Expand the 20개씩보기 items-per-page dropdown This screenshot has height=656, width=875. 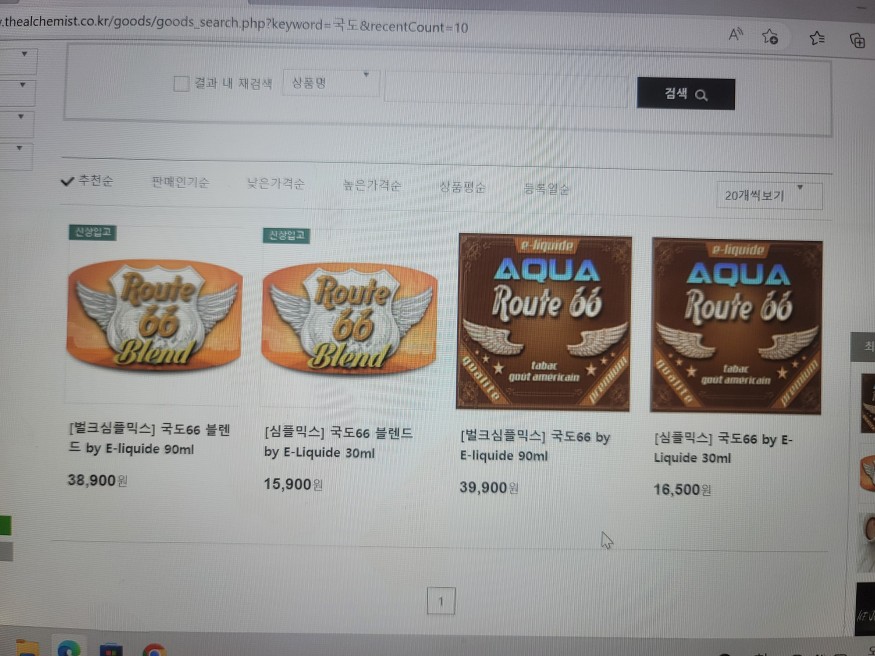[769, 195]
